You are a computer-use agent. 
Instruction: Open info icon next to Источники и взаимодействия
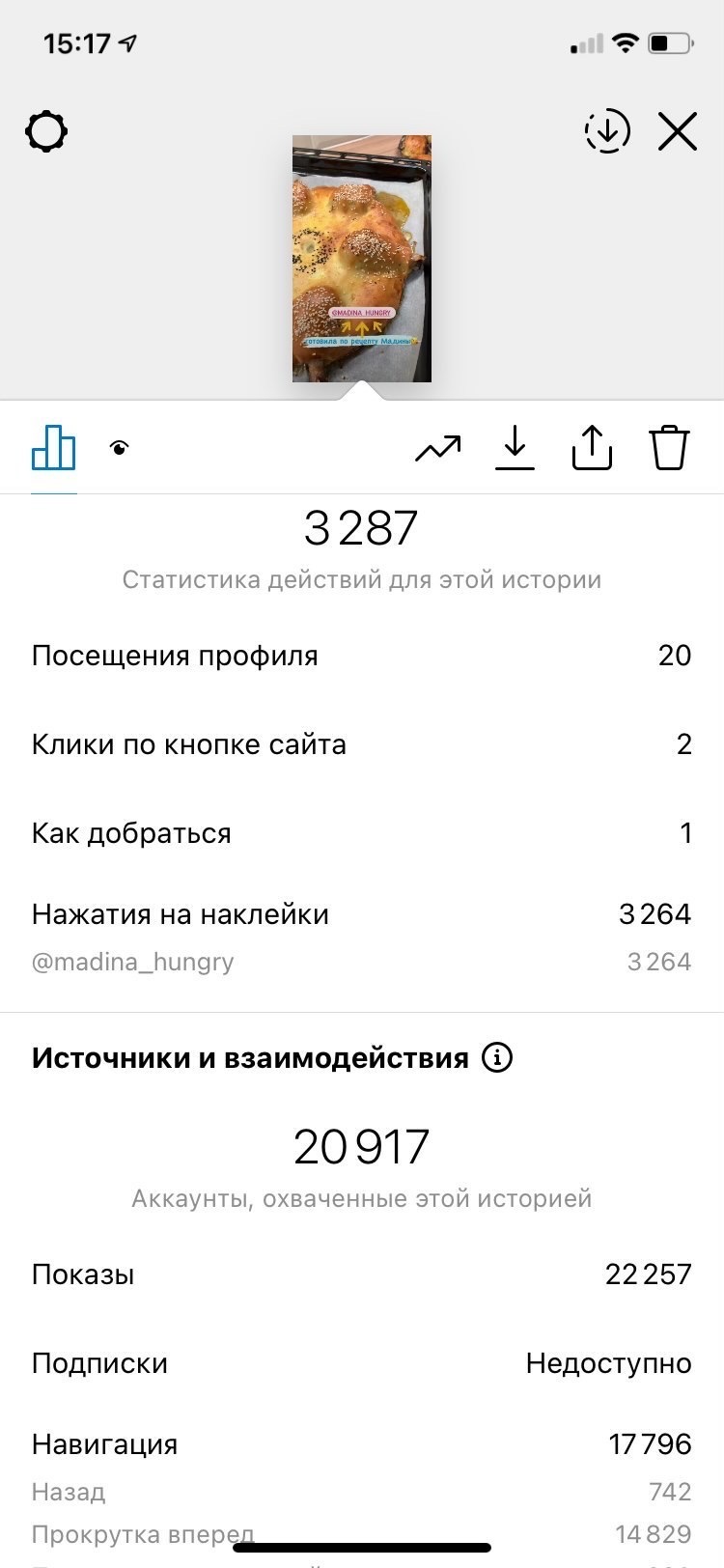tap(497, 1058)
